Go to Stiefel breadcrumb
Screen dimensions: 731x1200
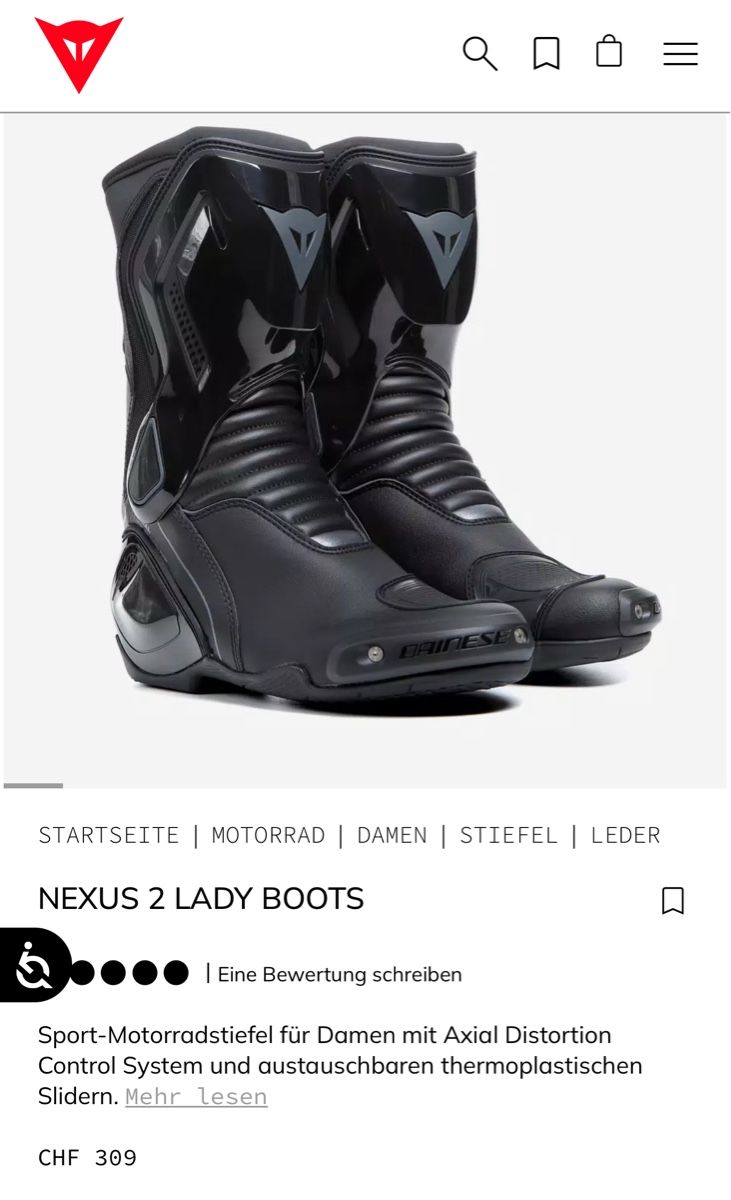pyautogui.click(x=508, y=835)
